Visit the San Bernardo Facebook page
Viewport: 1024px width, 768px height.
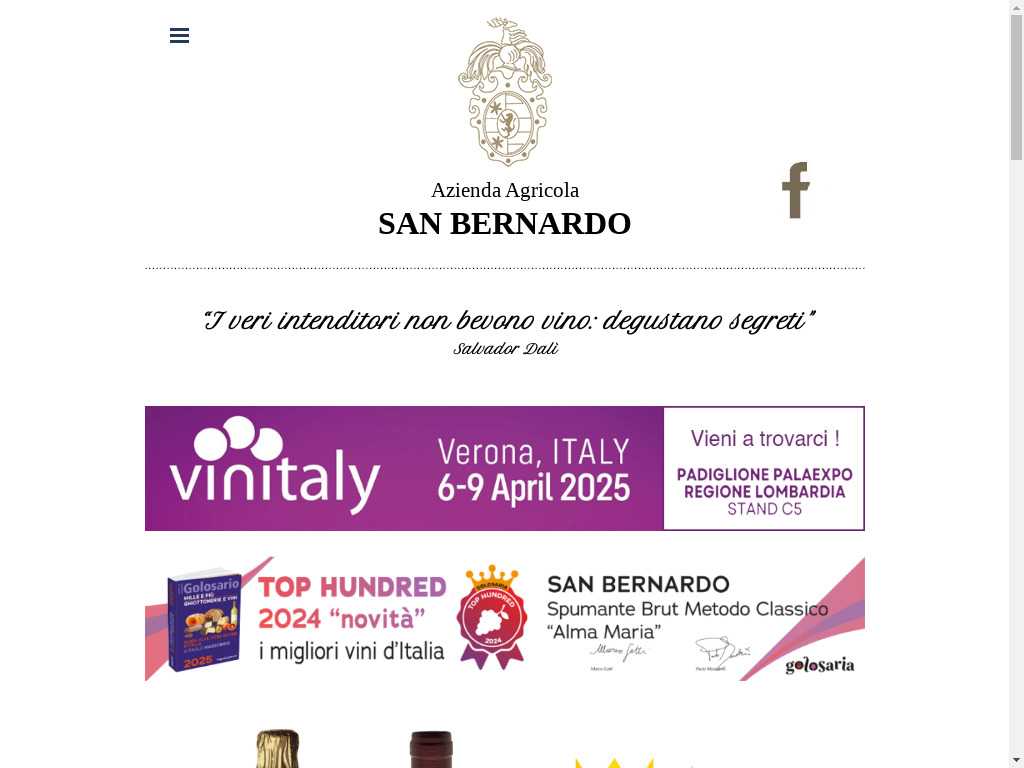795,190
